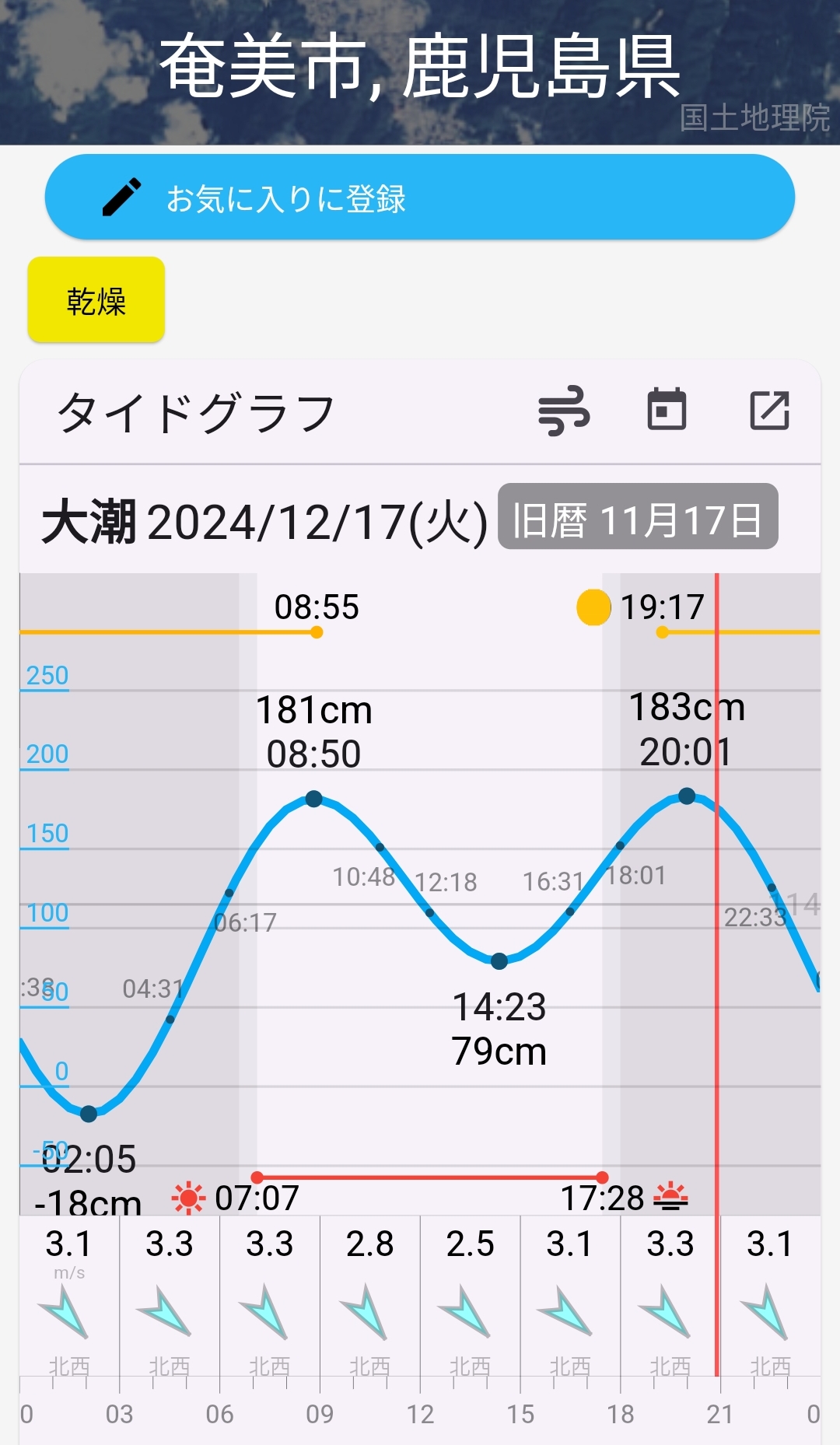Tap the お気に入りに登録 favorite button

click(x=420, y=198)
